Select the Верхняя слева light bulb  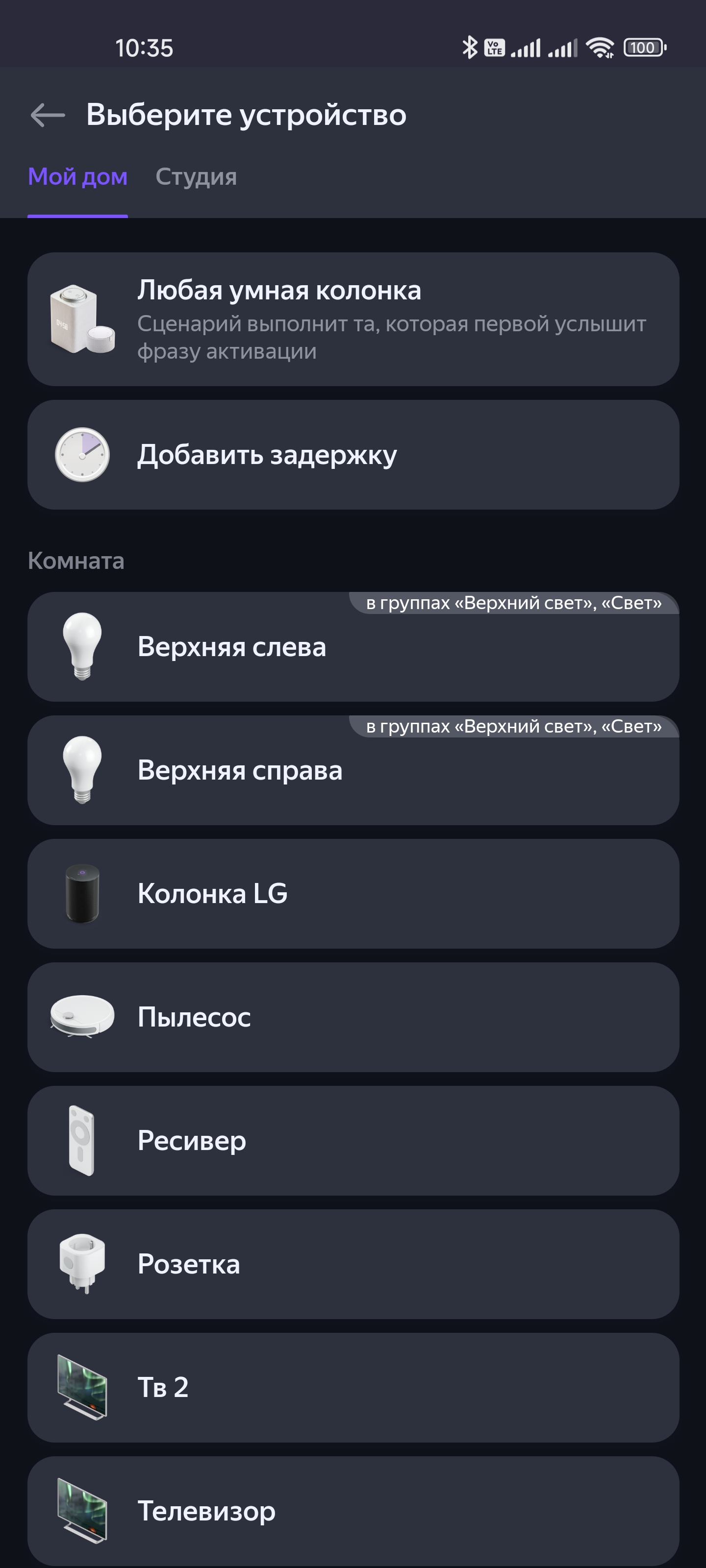[x=353, y=647]
